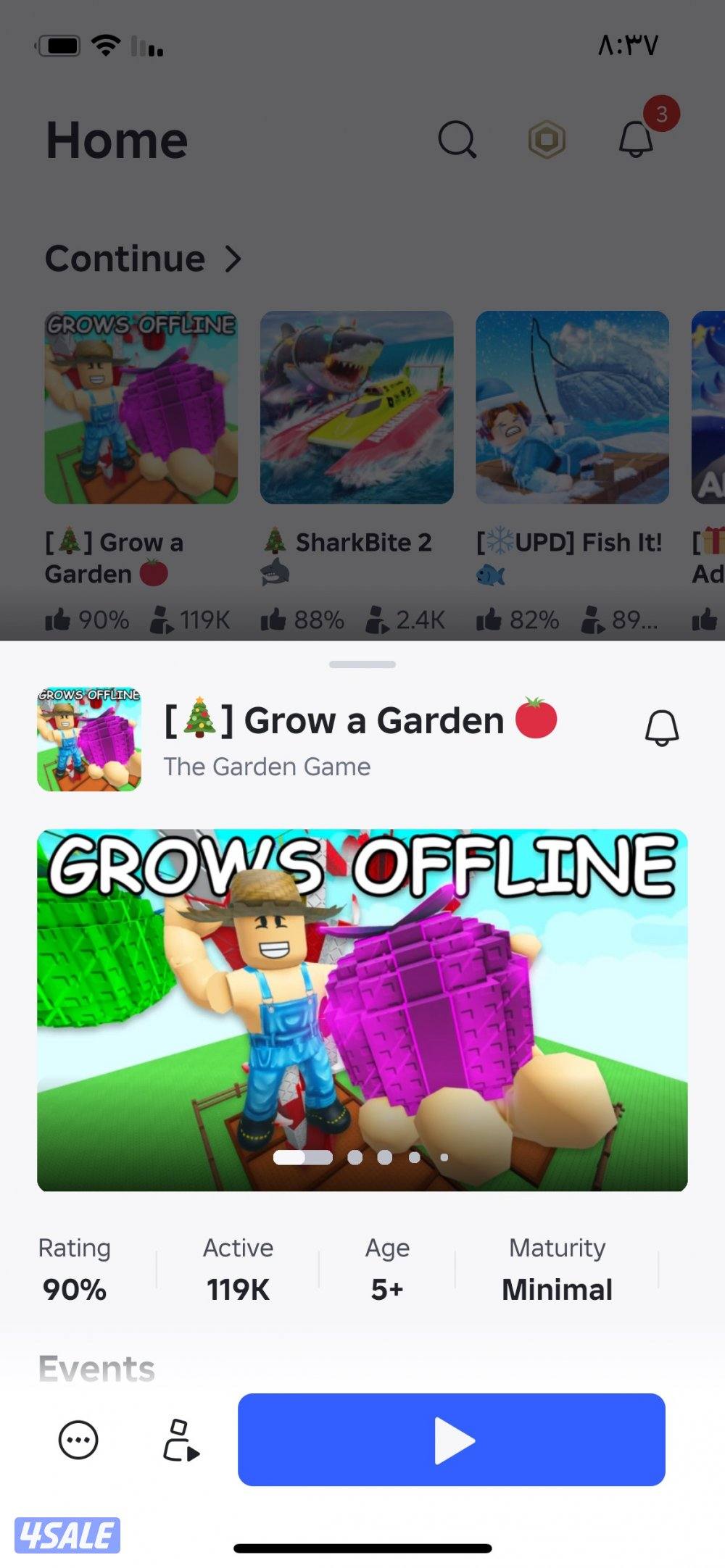Open the avatar play options icon

[x=181, y=1440]
